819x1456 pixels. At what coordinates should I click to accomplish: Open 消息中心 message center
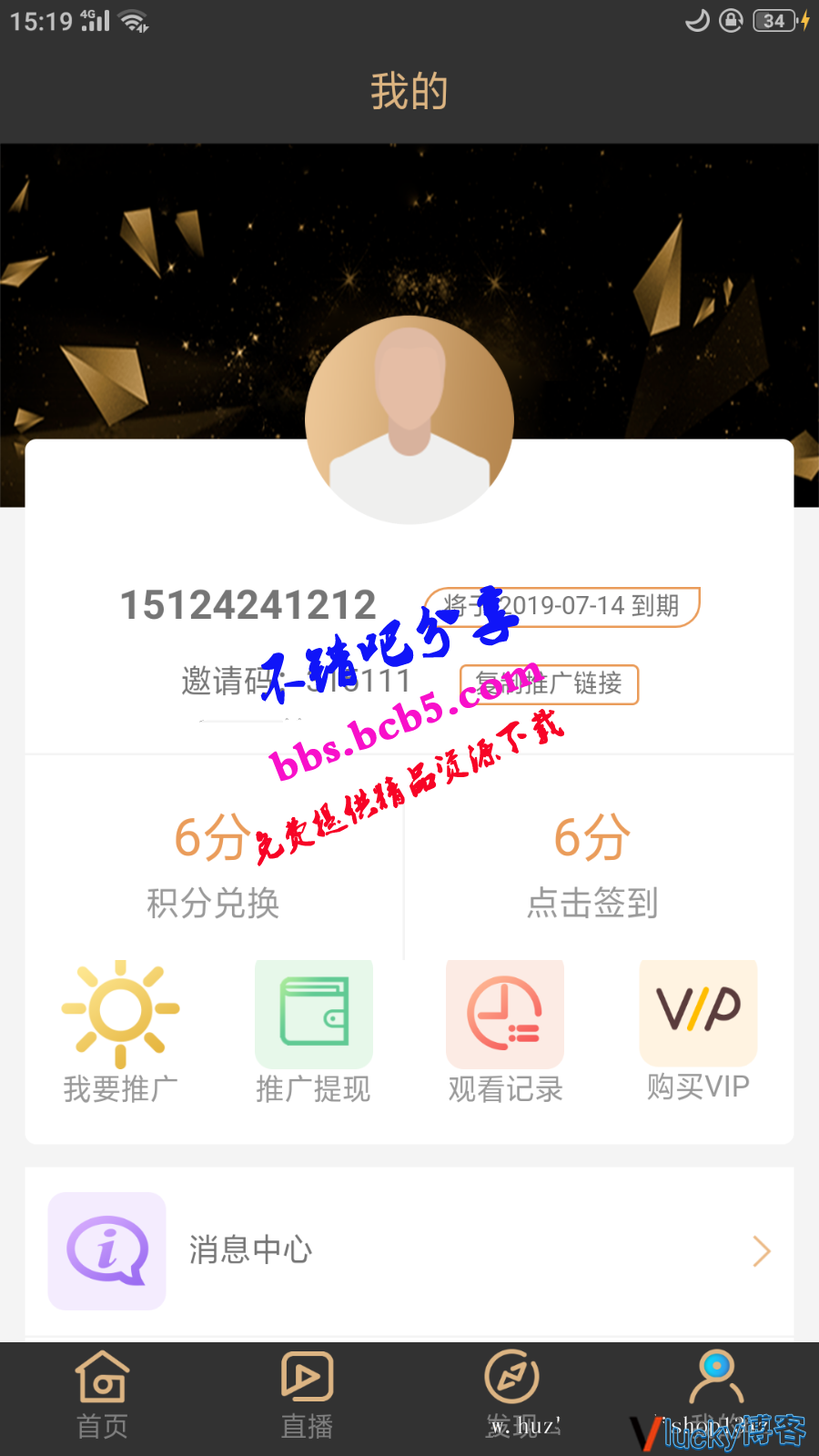coord(409,1250)
